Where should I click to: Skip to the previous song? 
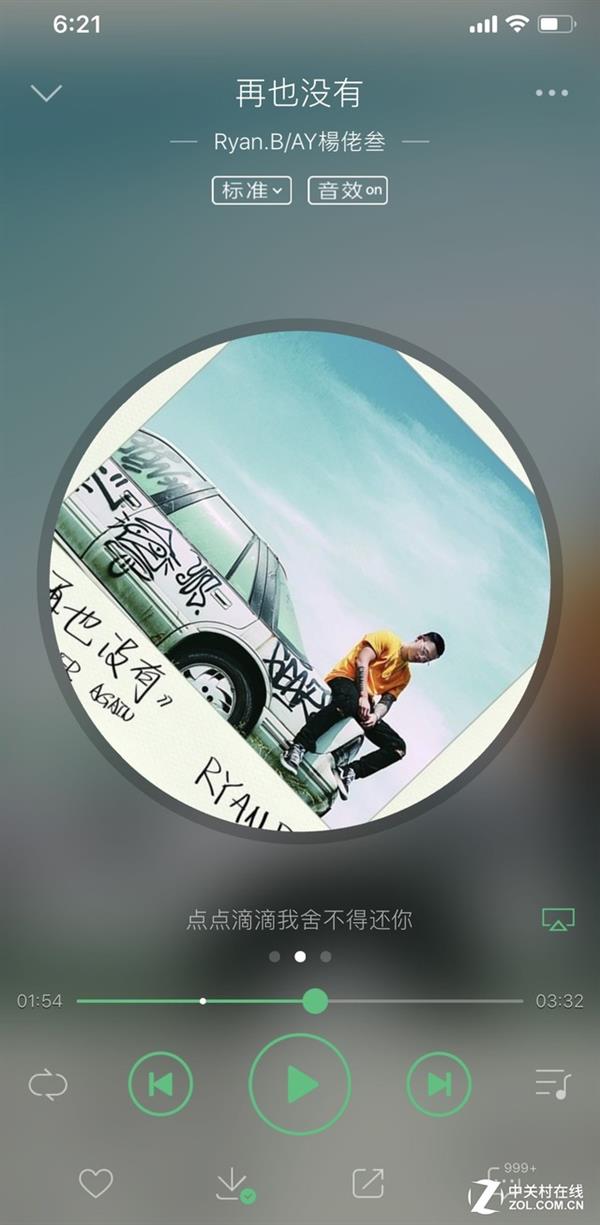(x=160, y=1085)
